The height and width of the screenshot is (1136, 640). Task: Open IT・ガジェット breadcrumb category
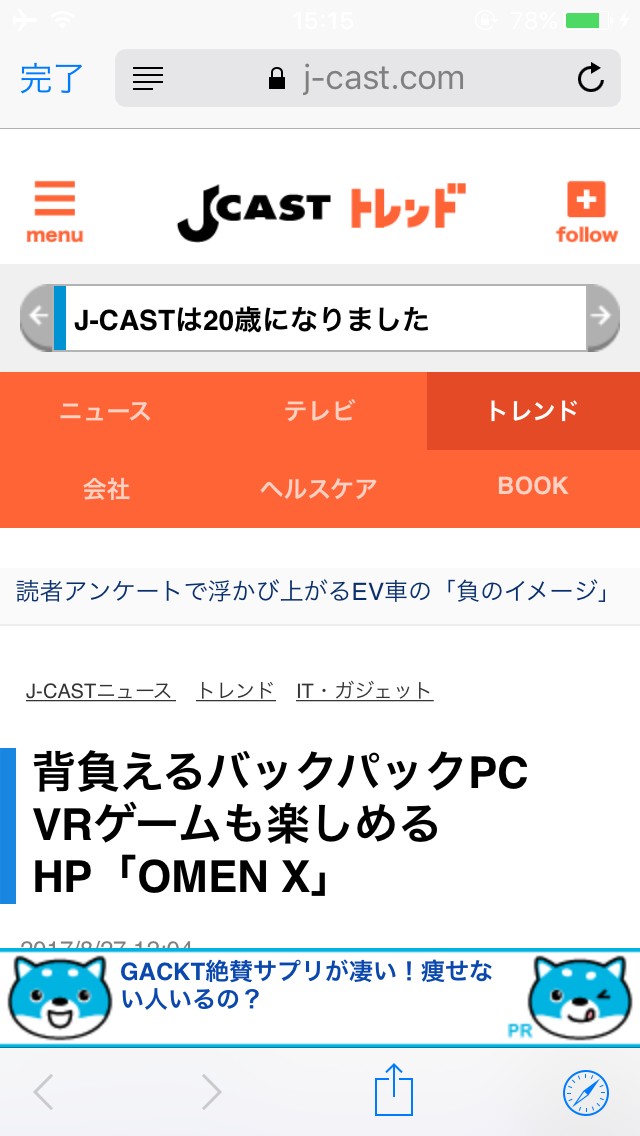click(x=364, y=691)
